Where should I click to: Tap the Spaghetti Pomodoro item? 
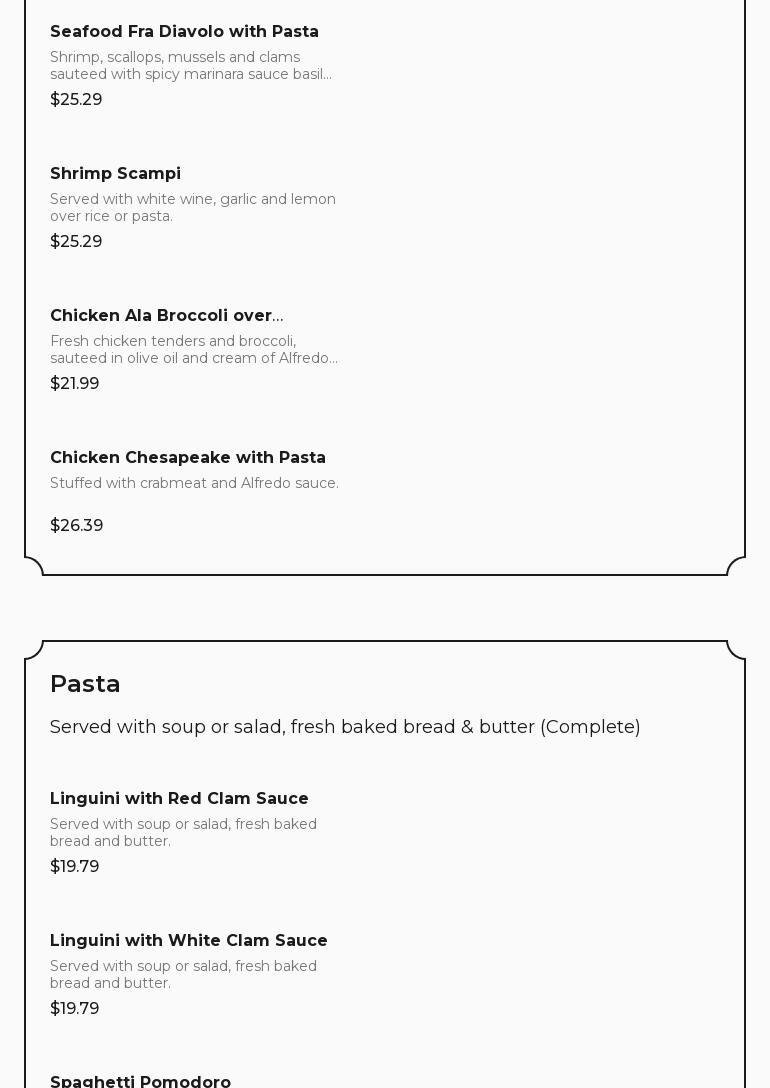coord(141,1081)
